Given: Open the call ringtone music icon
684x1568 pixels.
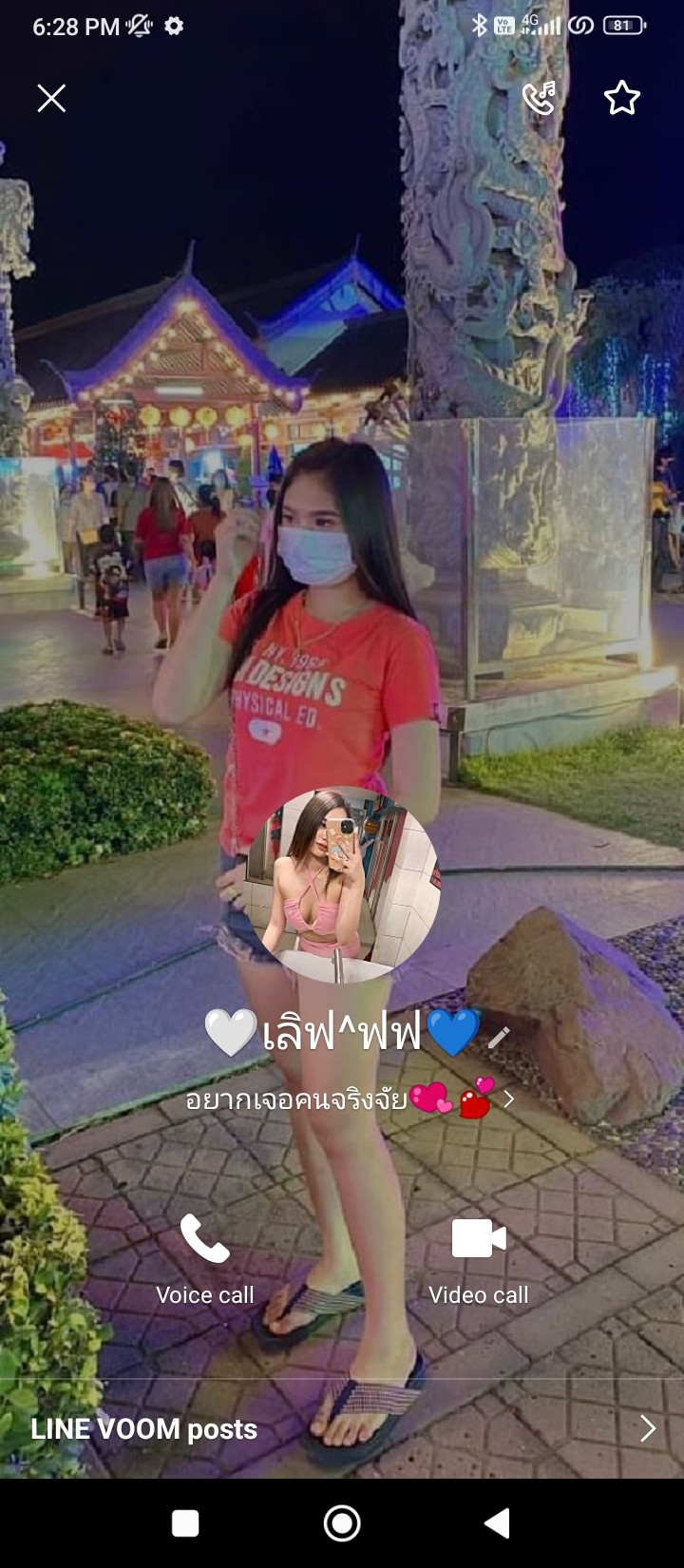Looking at the screenshot, I should (x=539, y=98).
